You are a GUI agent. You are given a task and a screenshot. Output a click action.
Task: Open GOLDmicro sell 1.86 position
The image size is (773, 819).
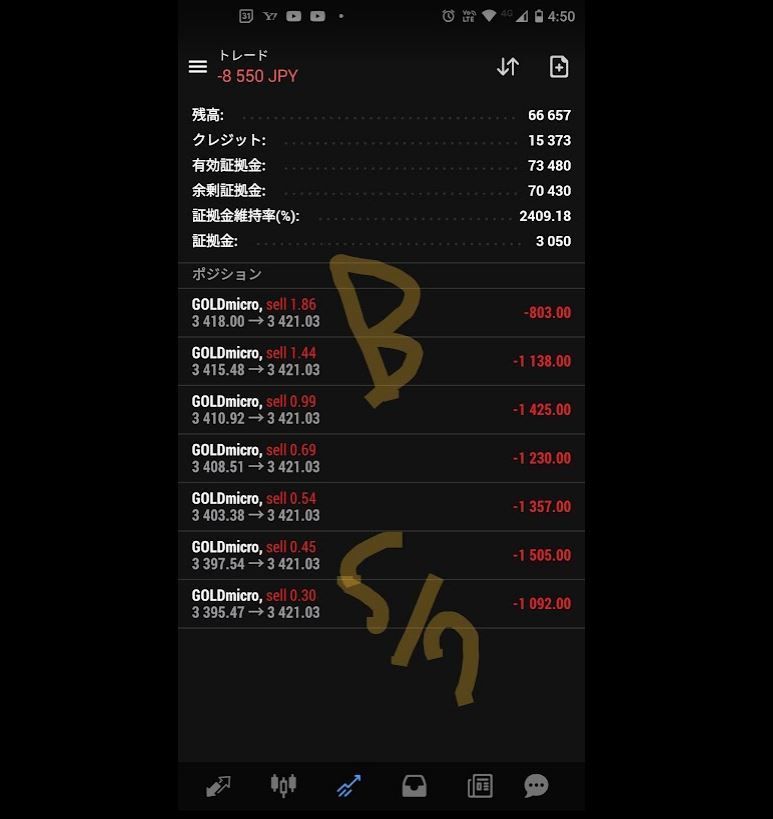tap(380, 313)
